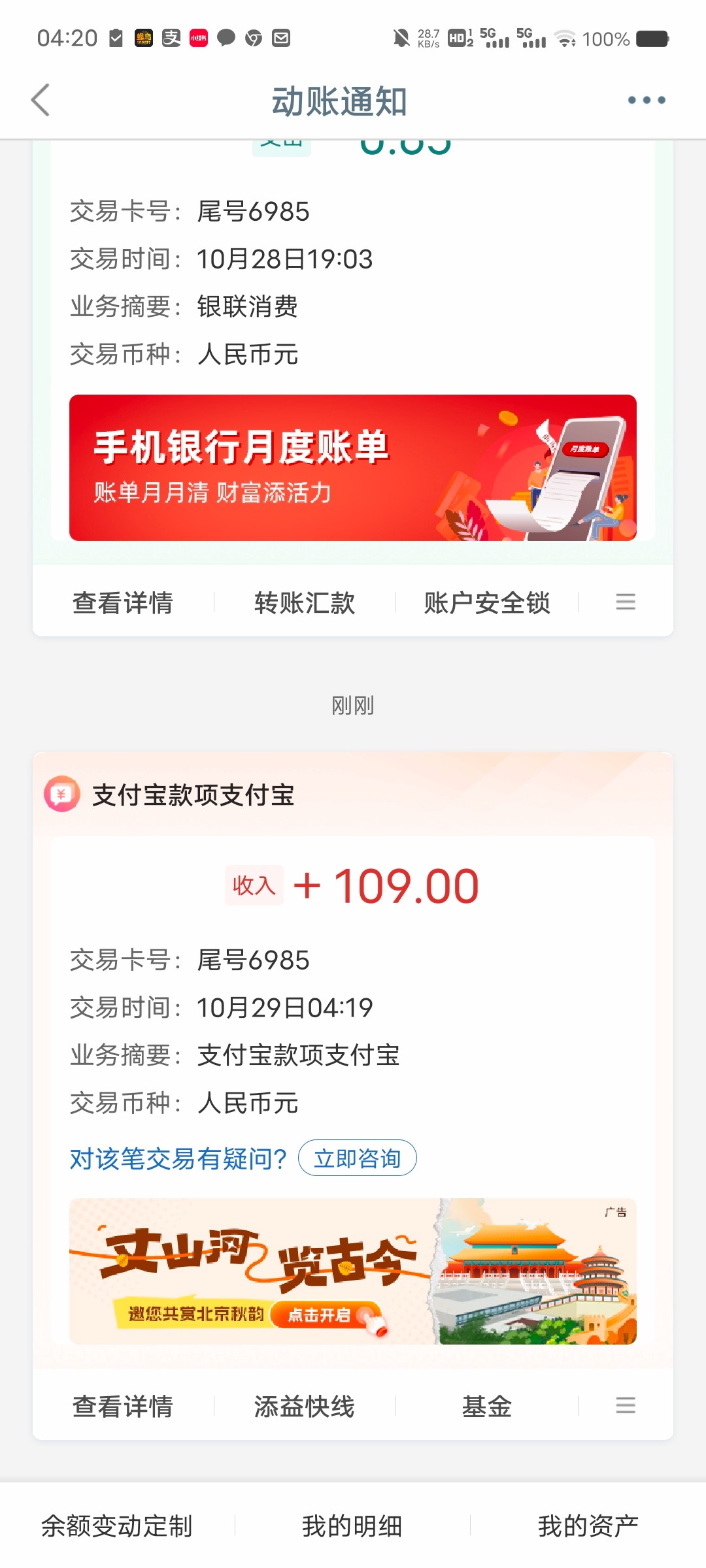Open 余额变动定制 at the bottom

[117, 1526]
